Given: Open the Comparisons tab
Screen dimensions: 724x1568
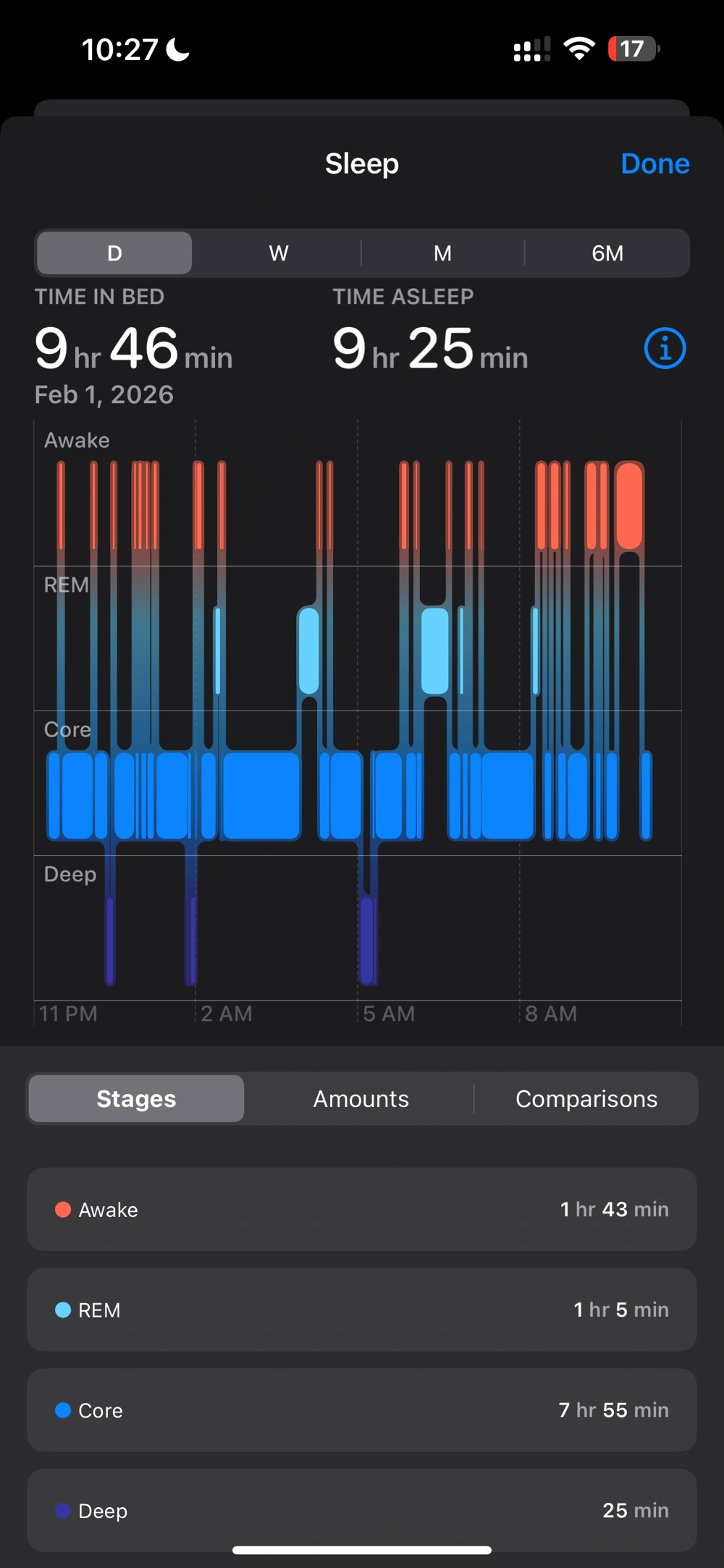Looking at the screenshot, I should click(586, 1098).
